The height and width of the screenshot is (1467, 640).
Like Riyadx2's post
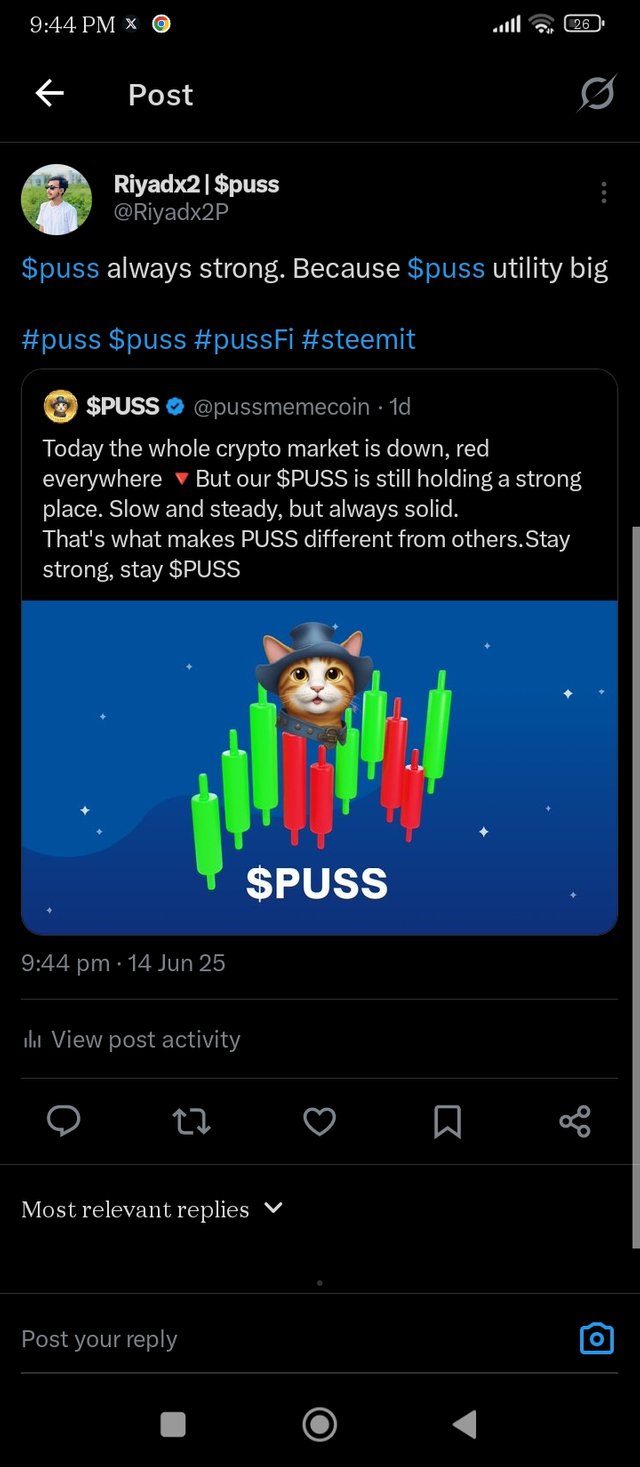coord(319,1121)
